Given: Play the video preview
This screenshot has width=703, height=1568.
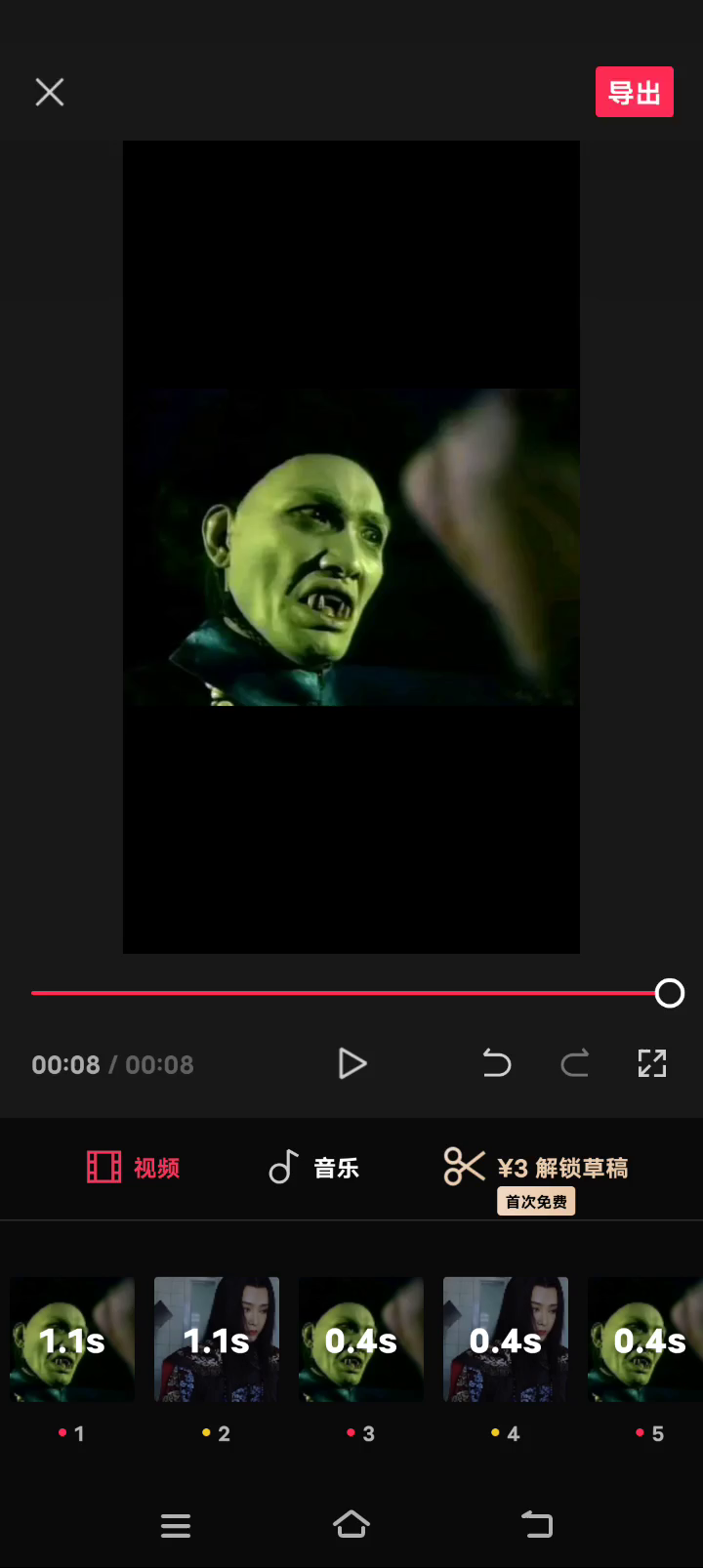Looking at the screenshot, I should 351,1063.
